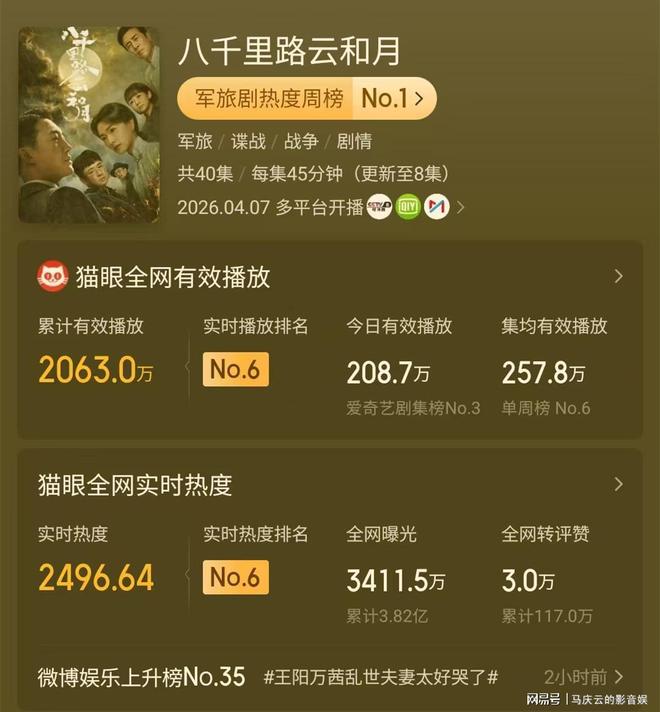Open 猫眼全网实时热度 details
This screenshot has height=712, width=660.
[618, 485]
